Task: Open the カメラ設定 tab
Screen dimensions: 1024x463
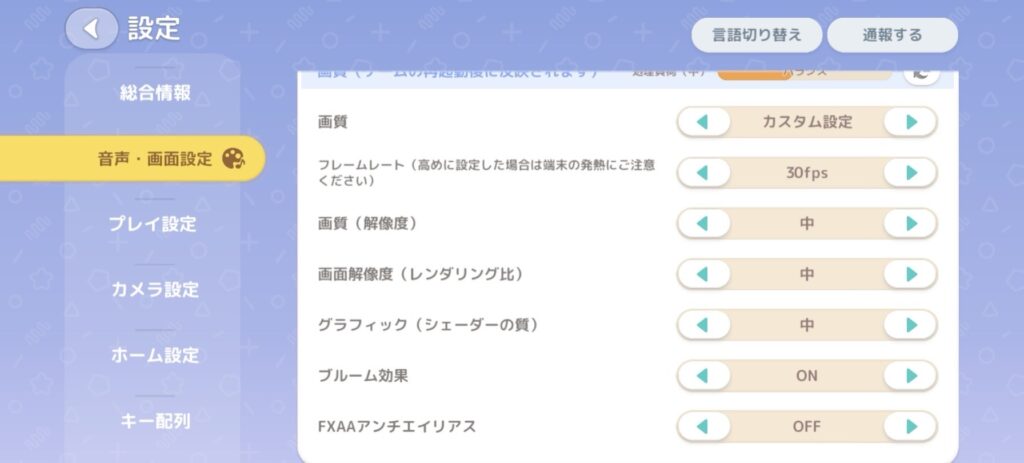Action: tap(155, 290)
